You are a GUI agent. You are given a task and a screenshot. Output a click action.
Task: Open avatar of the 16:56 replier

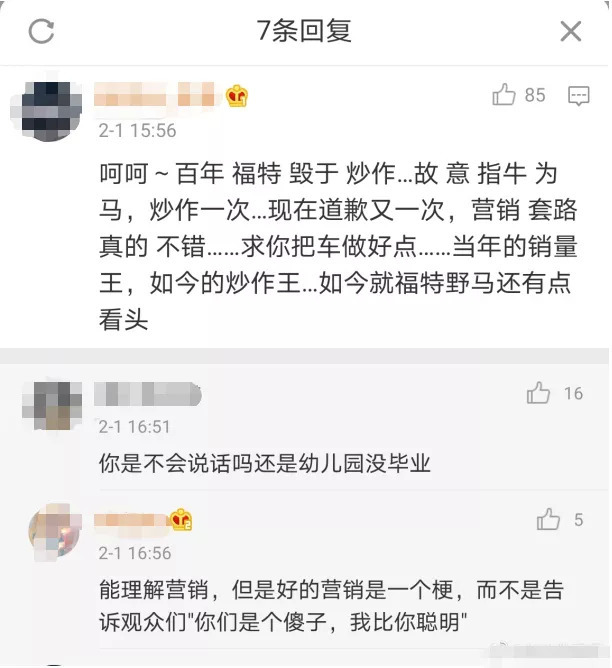click(x=54, y=532)
